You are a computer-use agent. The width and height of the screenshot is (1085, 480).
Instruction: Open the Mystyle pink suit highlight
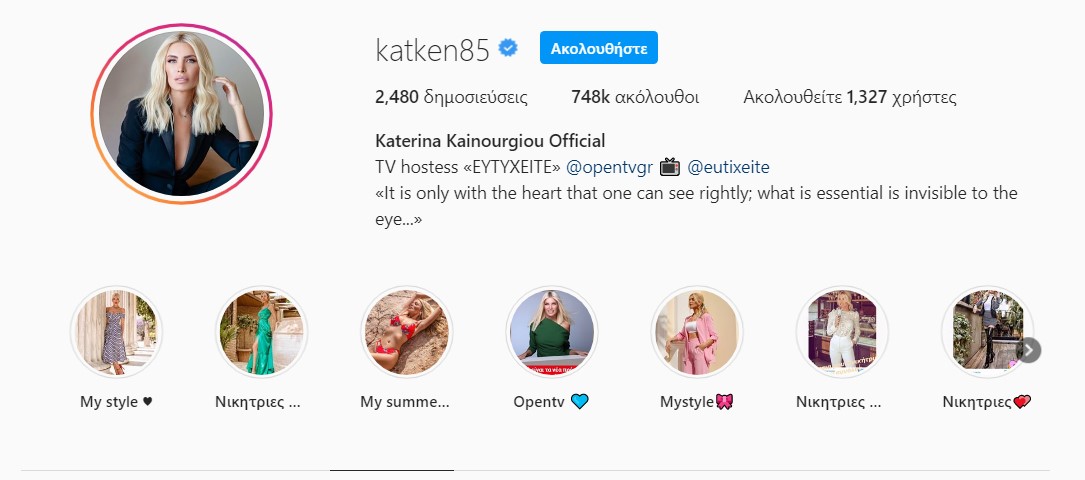(696, 332)
